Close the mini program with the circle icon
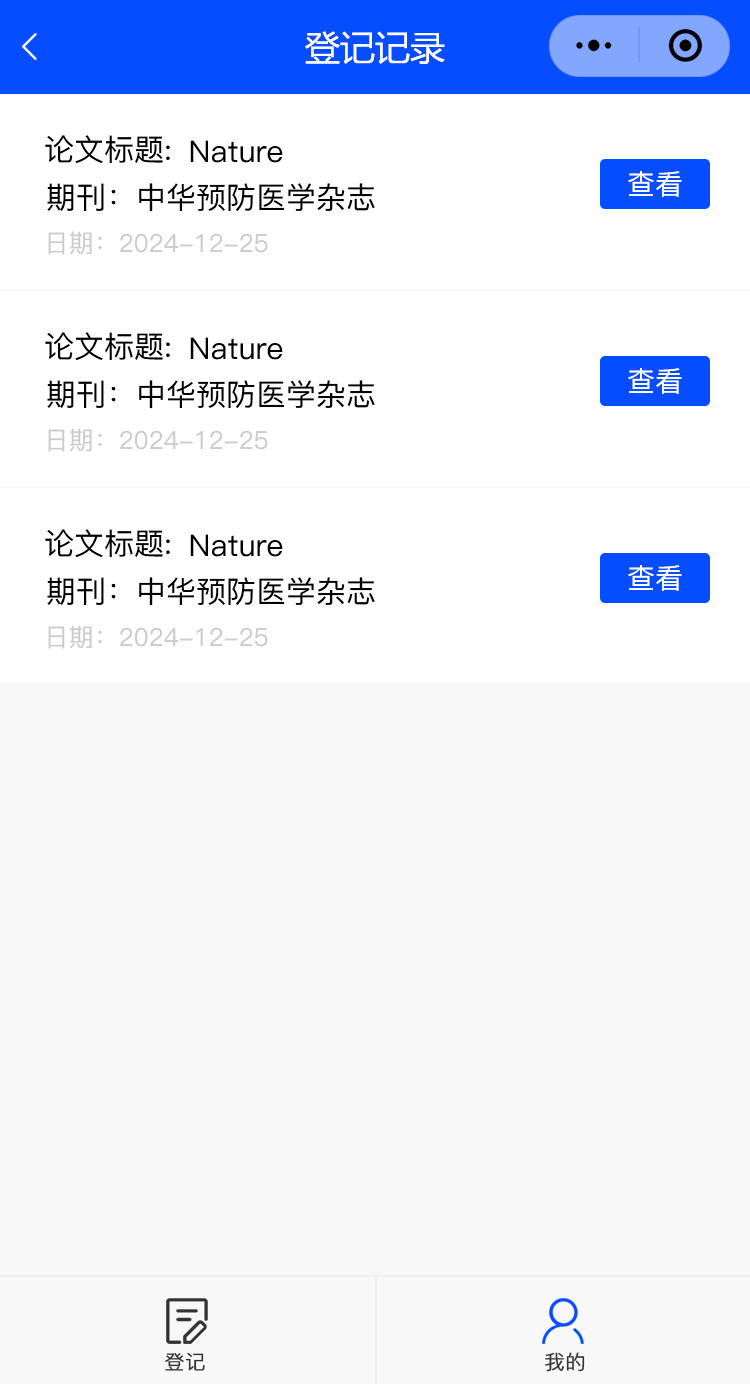The width and height of the screenshot is (750, 1384). click(x=685, y=46)
